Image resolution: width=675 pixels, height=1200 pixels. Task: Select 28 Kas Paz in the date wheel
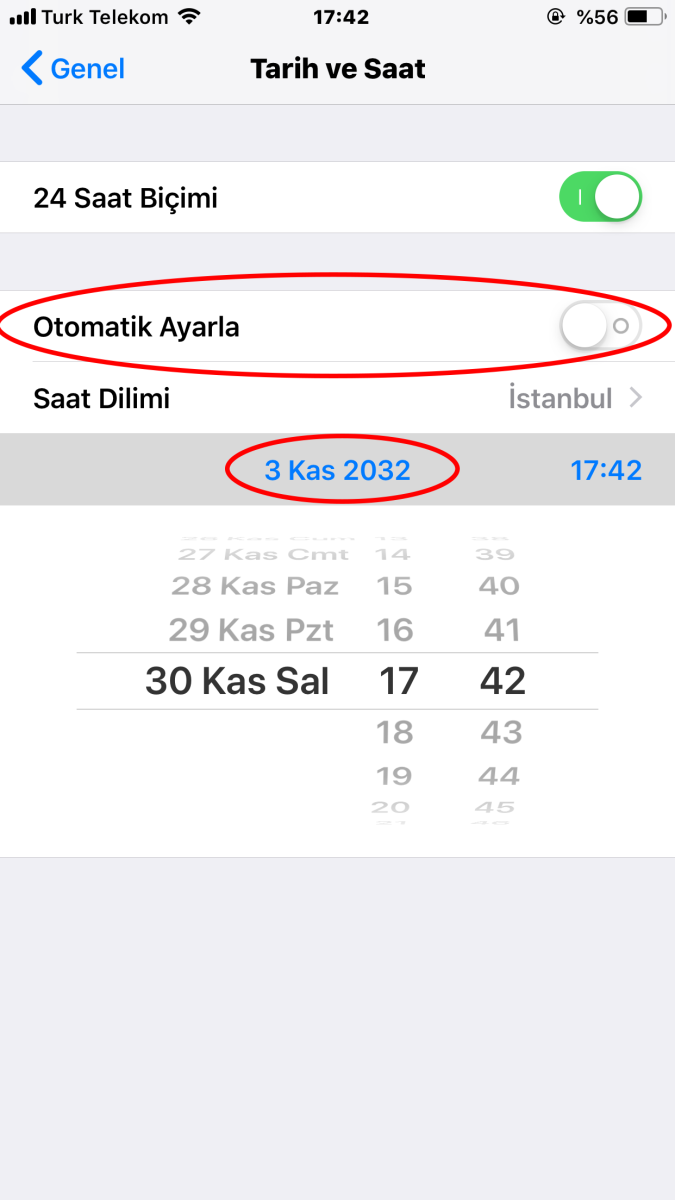[255, 586]
